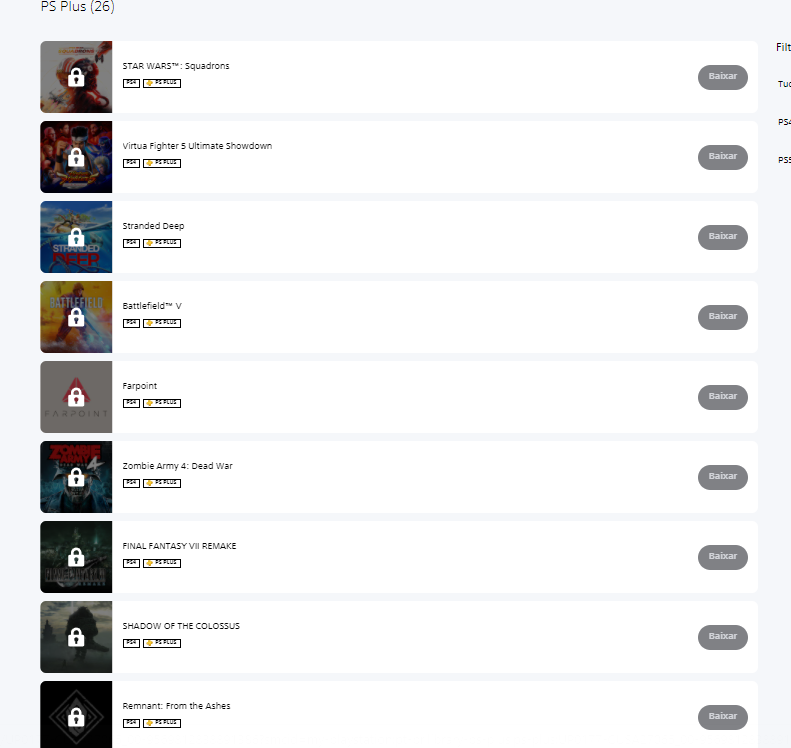Open the SHADOW OF THE COLOSSUS cover tile
Screen dimensions: 791x748
[x=76, y=637]
